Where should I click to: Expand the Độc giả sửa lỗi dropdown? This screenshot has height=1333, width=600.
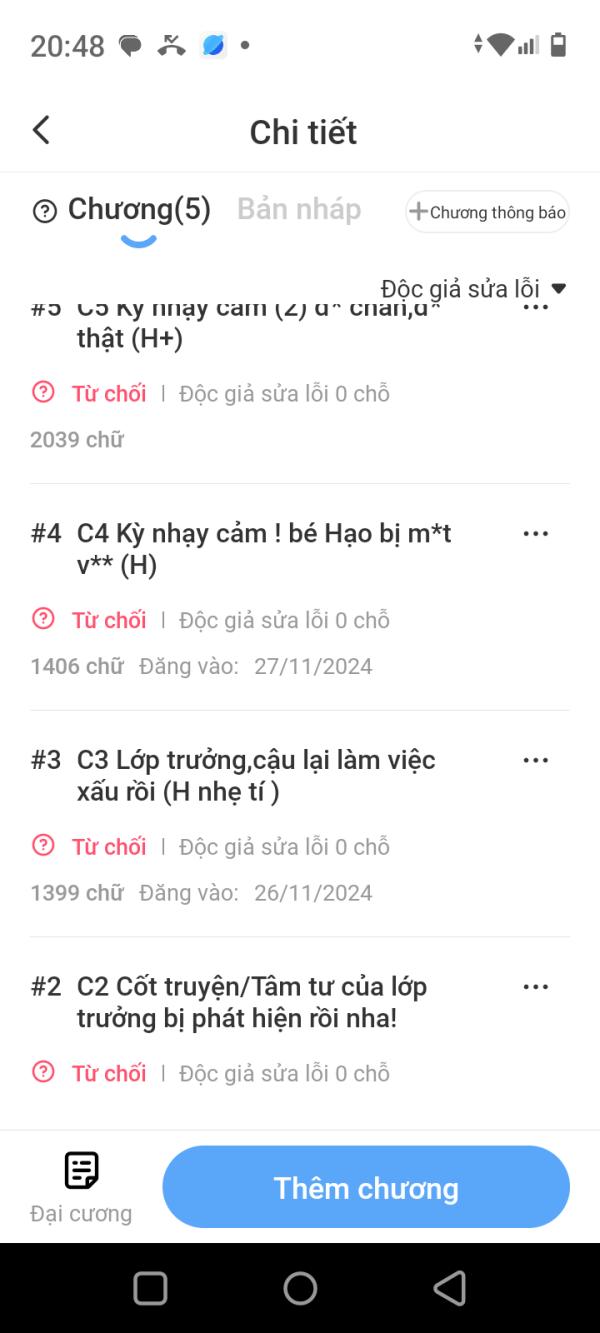click(473, 289)
